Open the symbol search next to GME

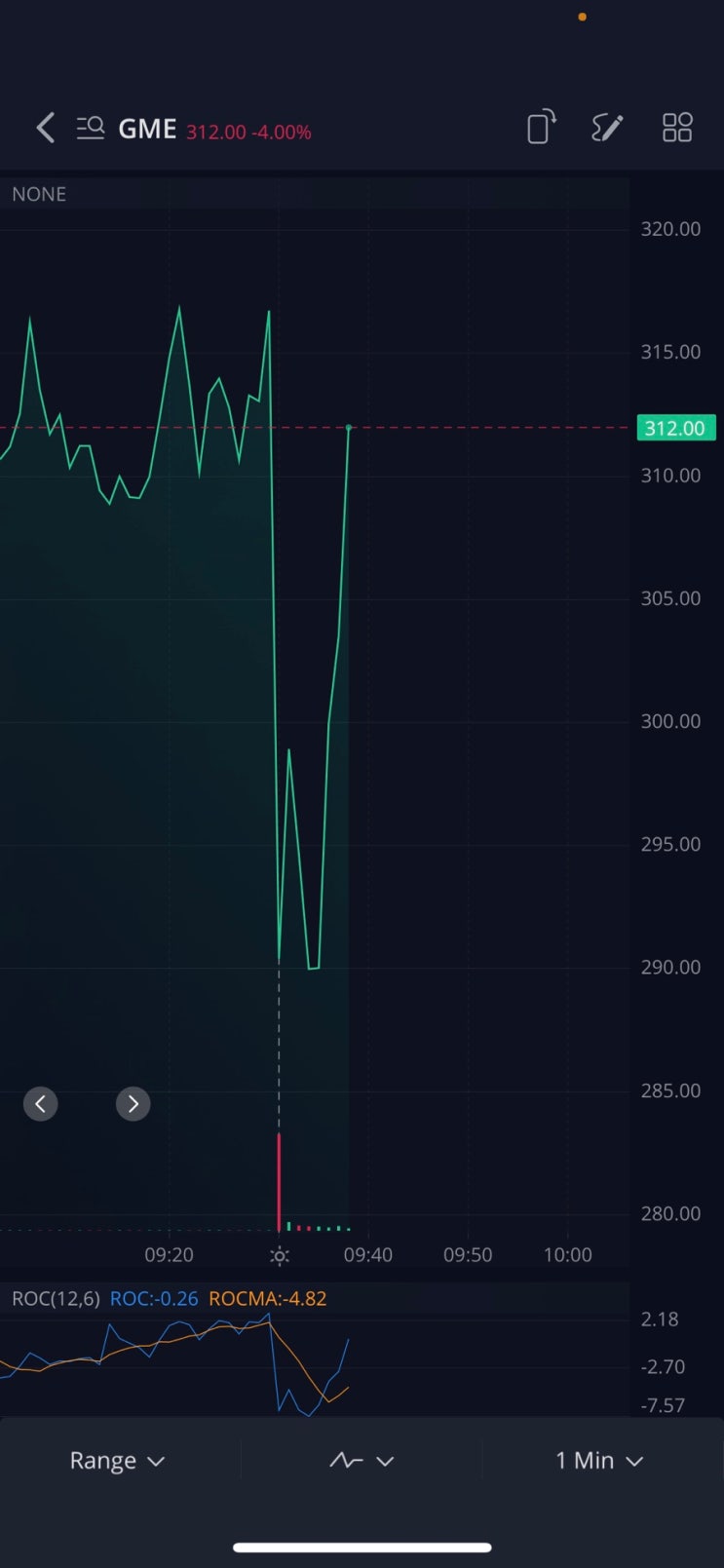(x=91, y=128)
